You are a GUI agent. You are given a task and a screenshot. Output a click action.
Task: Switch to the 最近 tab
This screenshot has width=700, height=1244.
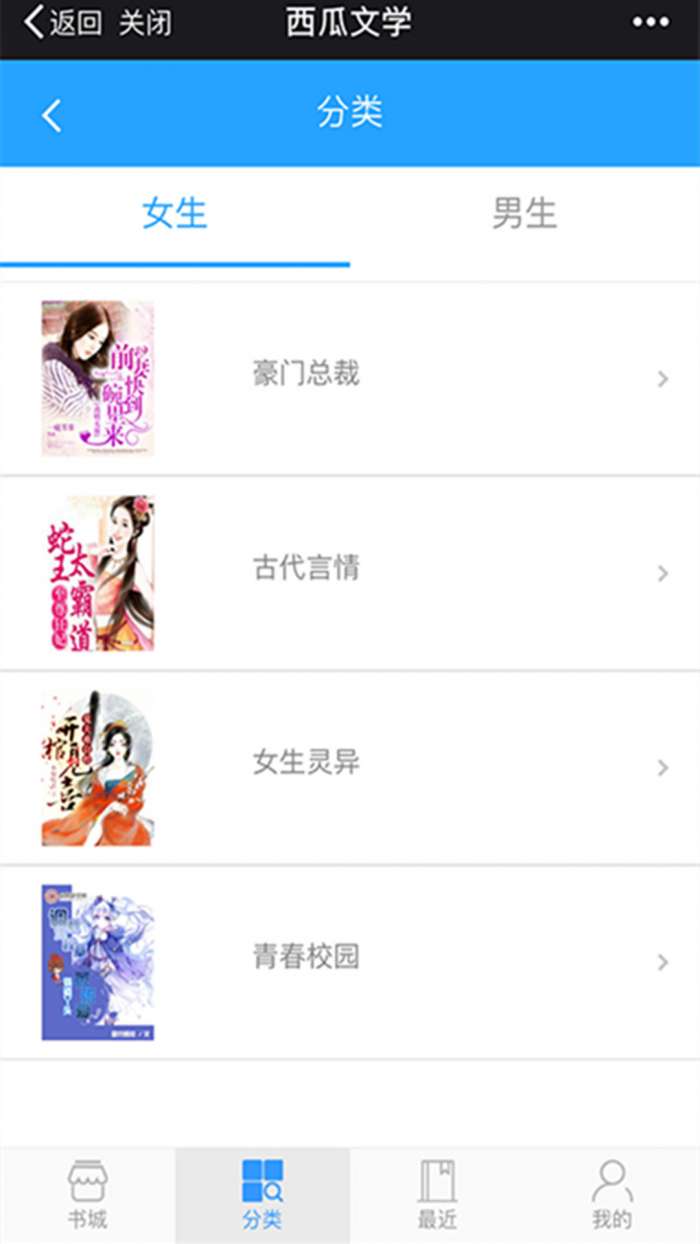[437, 1194]
